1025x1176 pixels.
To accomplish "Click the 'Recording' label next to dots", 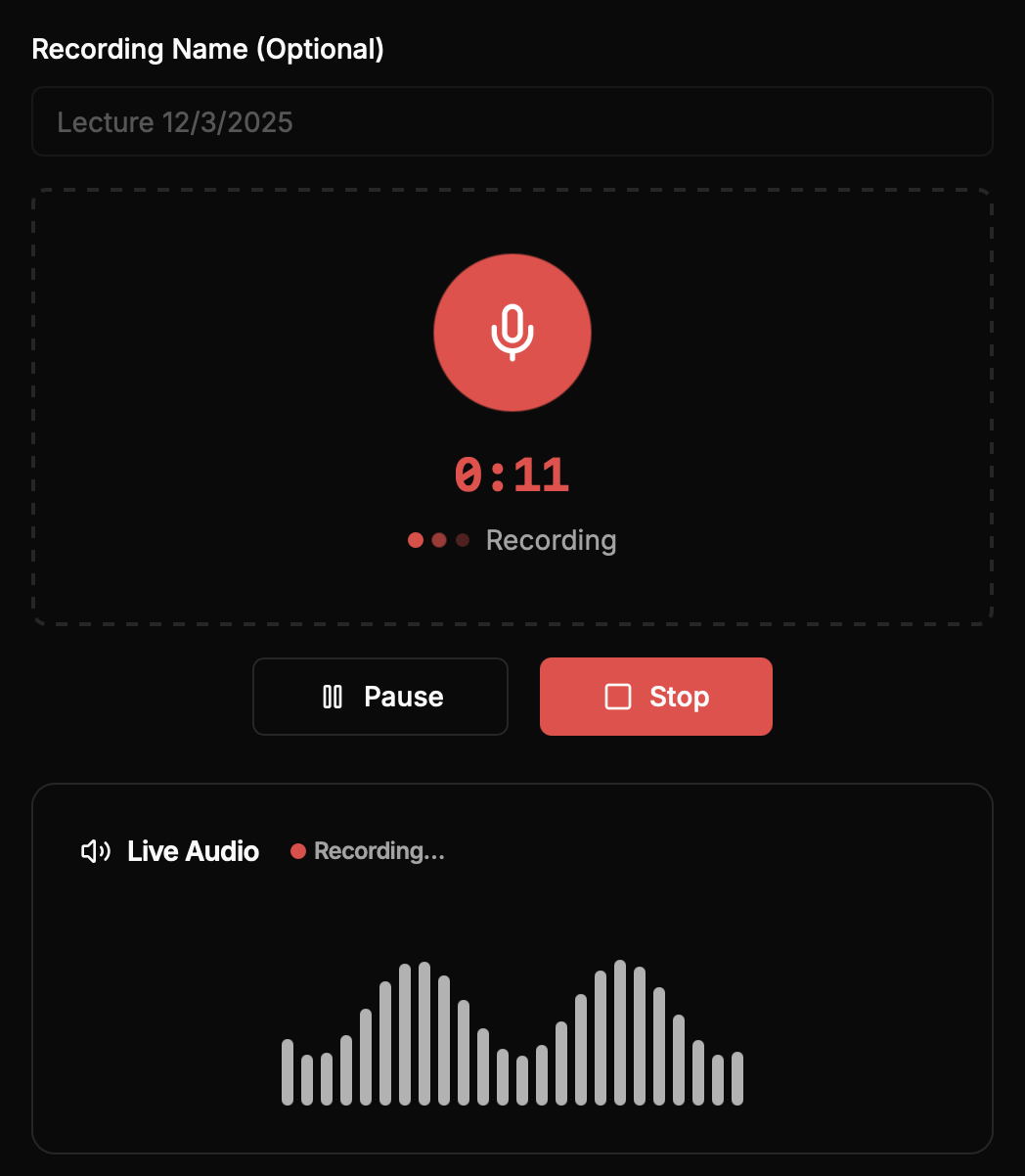I will (551, 539).
